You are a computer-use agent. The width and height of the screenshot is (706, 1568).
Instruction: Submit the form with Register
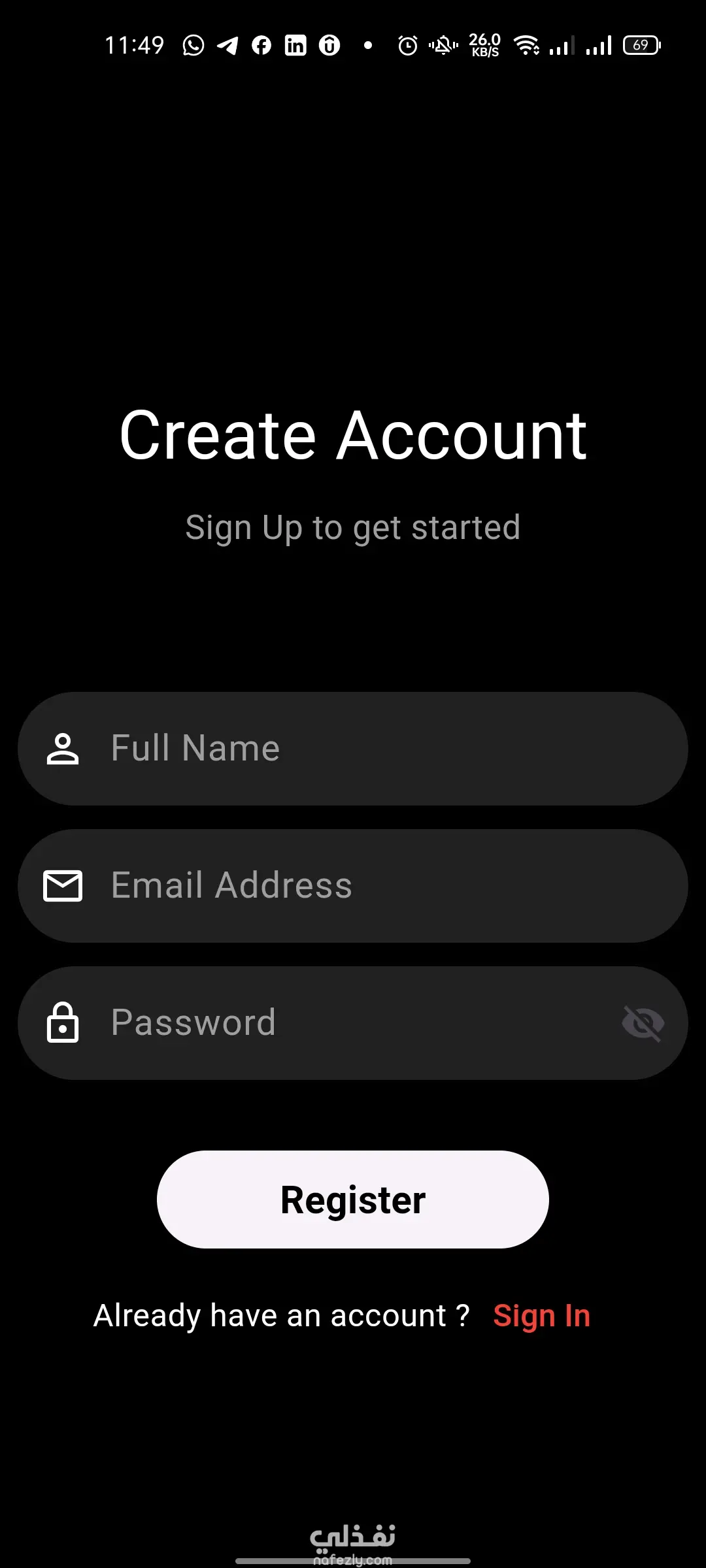[x=353, y=1200]
